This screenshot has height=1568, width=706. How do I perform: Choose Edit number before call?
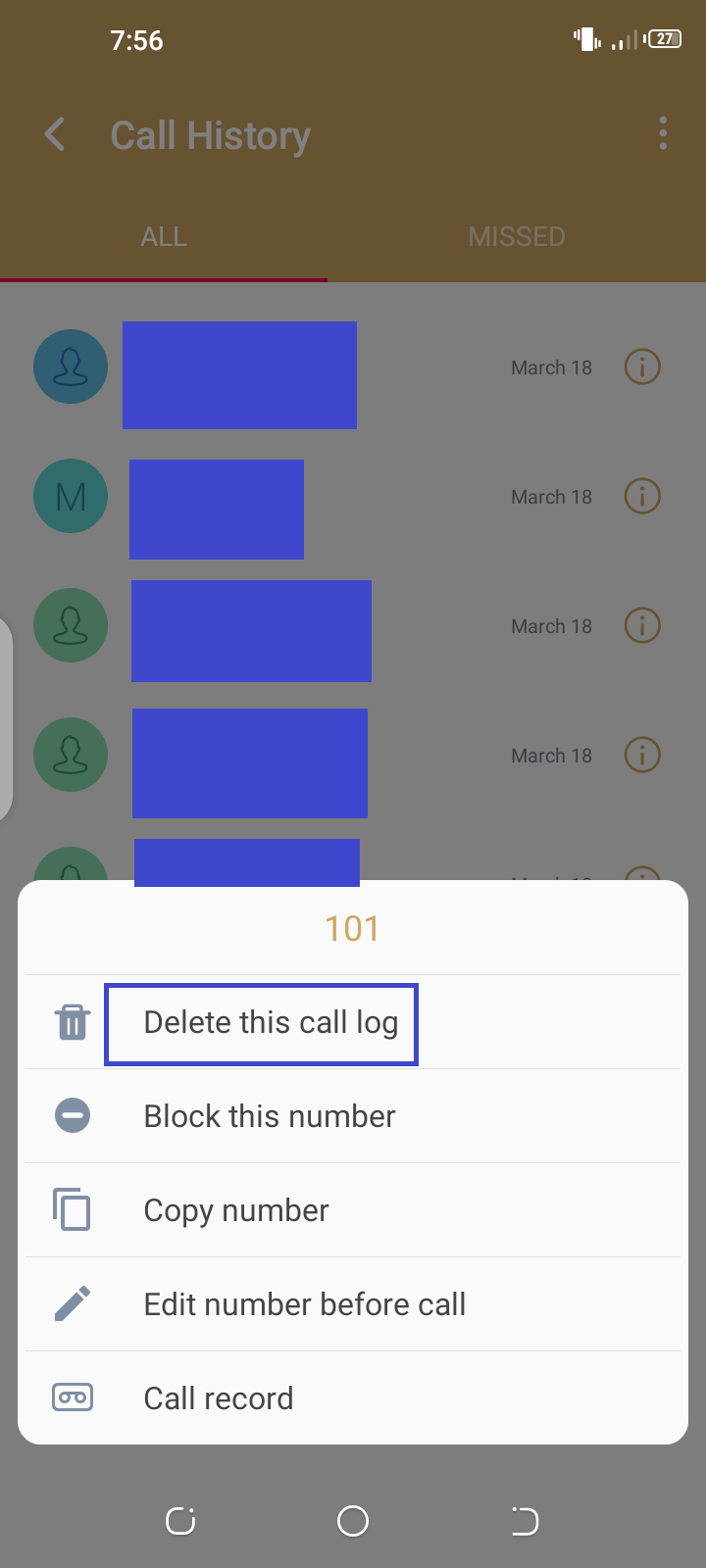coord(353,1304)
